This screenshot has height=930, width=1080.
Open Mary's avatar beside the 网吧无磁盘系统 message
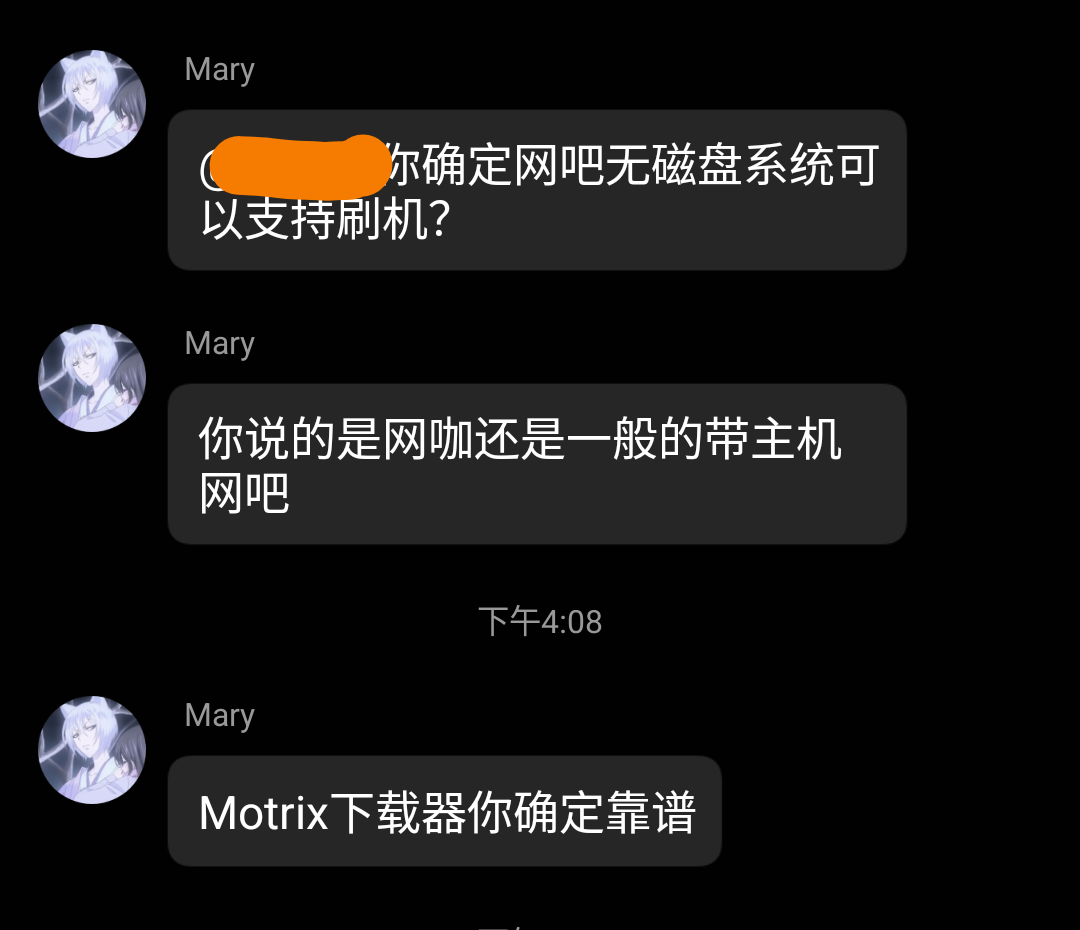(x=92, y=104)
